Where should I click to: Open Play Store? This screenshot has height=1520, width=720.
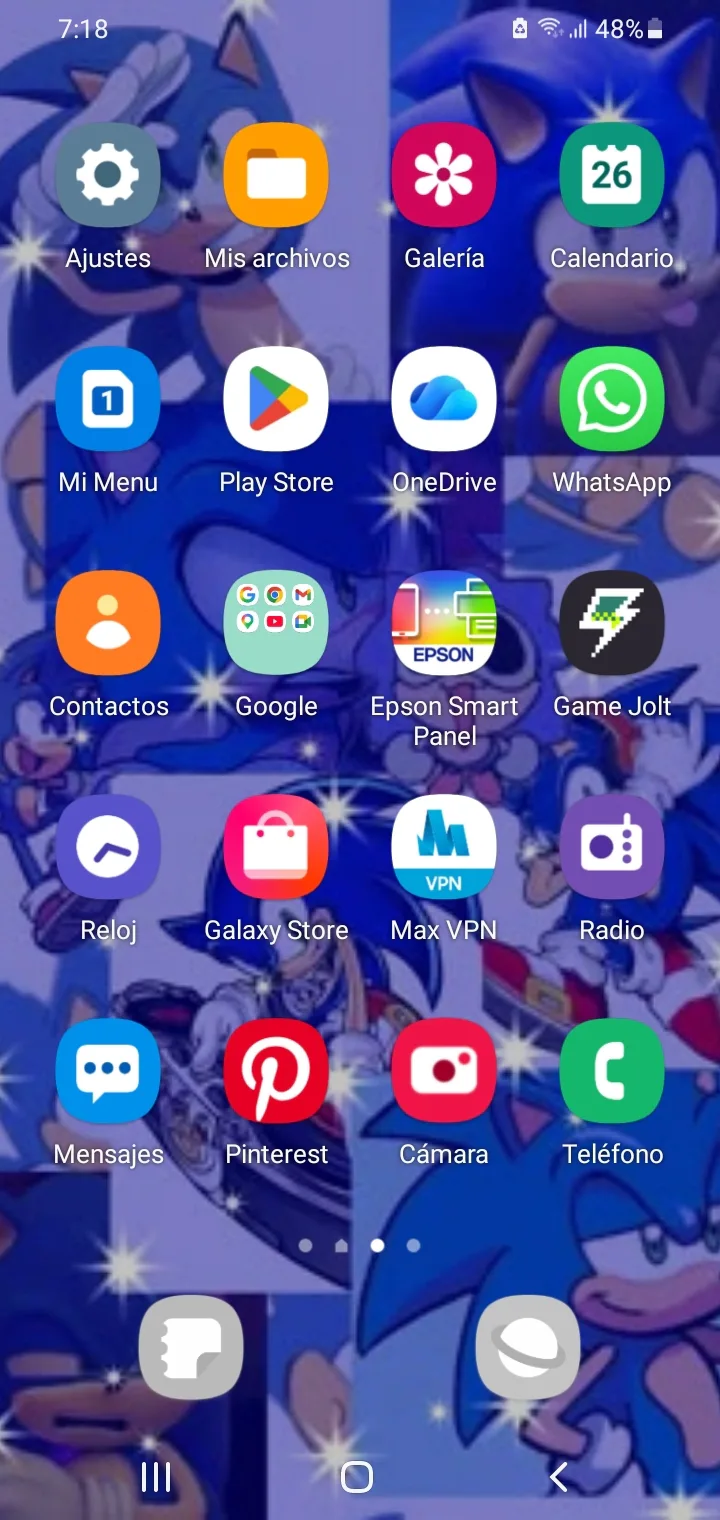coord(276,399)
